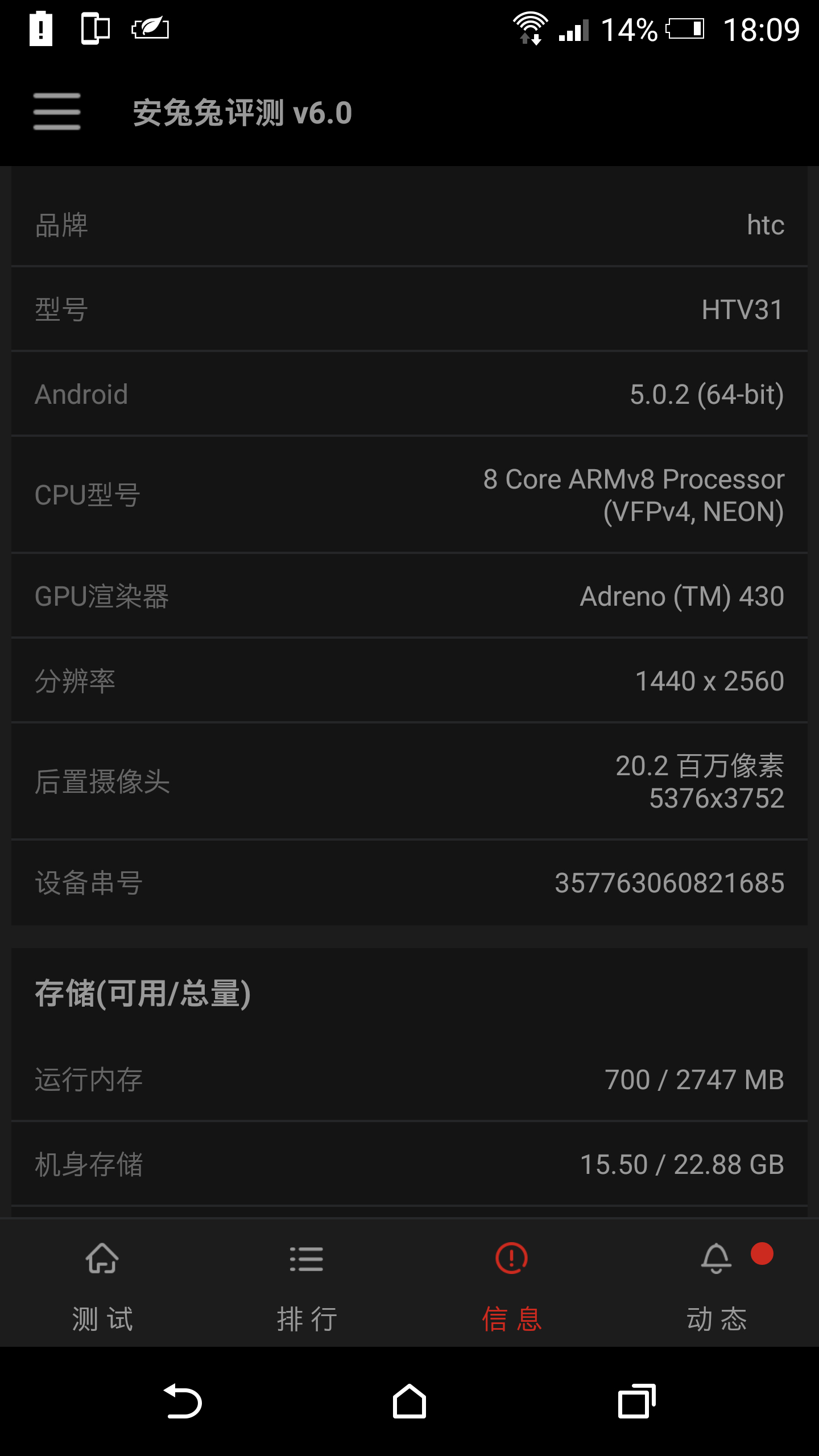Switch to the 测试 tab
This screenshot has width=819, height=1456.
(x=102, y=1287)
